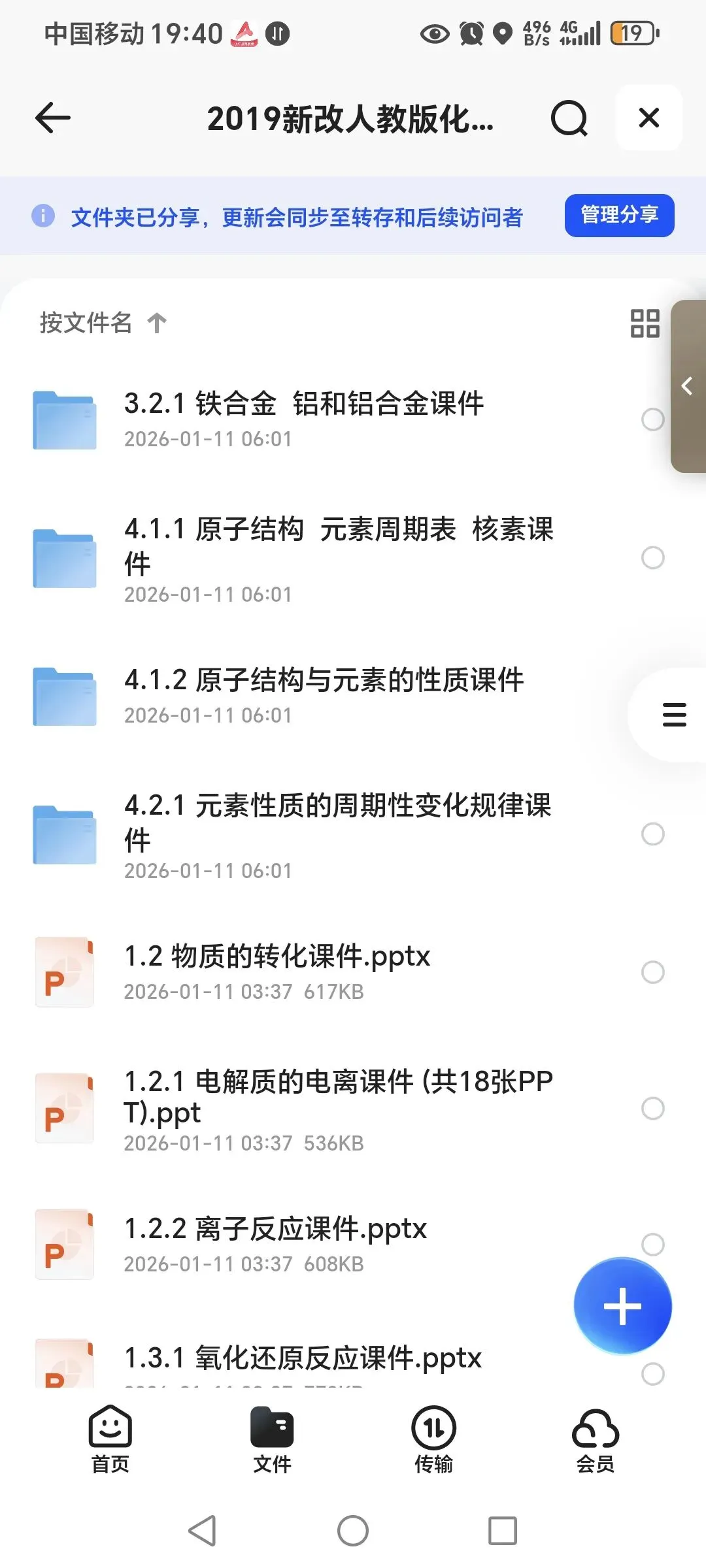The height and width of the screenshot is (1568, 706).
Task: Open file 1.3.1 氧化还原反应课件.pptx
Action: point(303,1359)
